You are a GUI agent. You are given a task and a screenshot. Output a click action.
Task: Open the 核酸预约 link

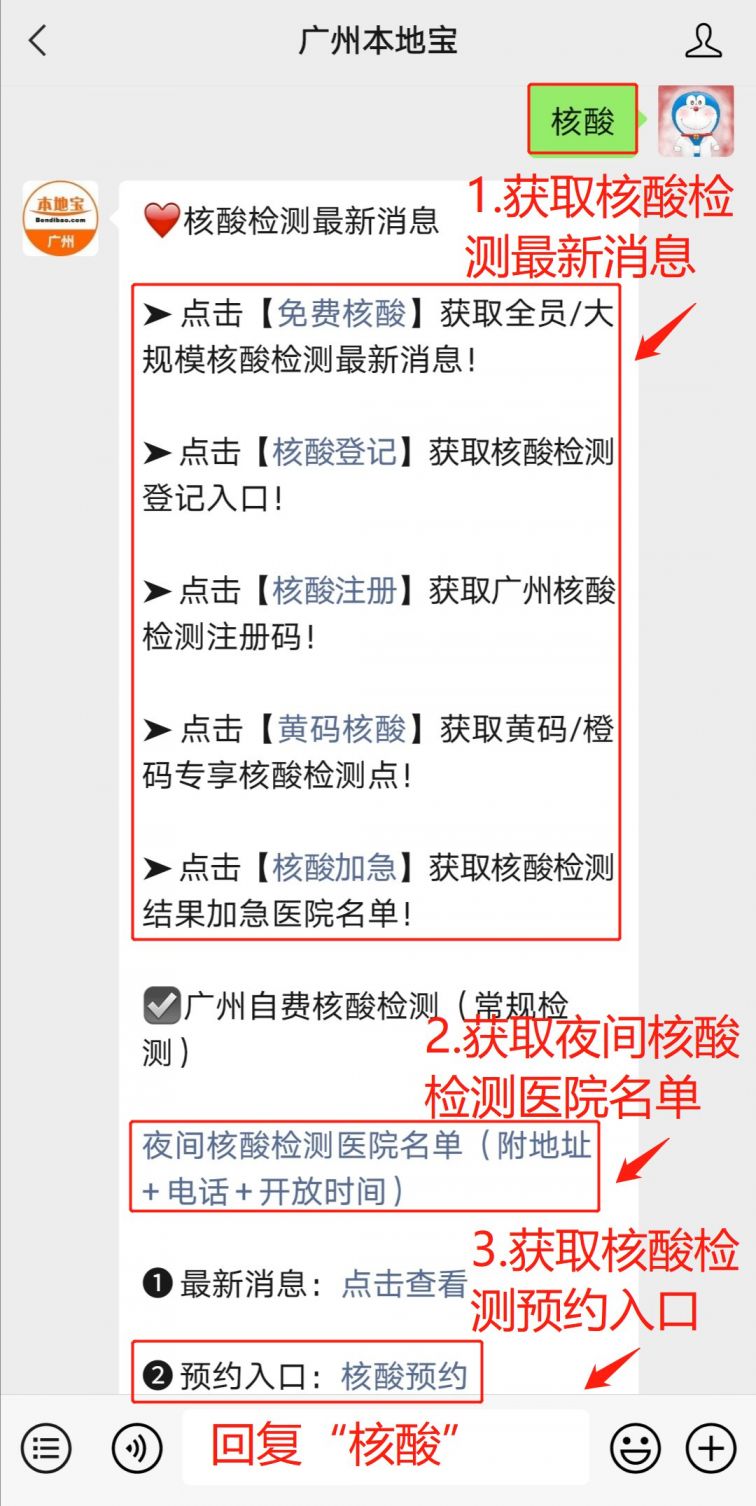[404, 1376]
